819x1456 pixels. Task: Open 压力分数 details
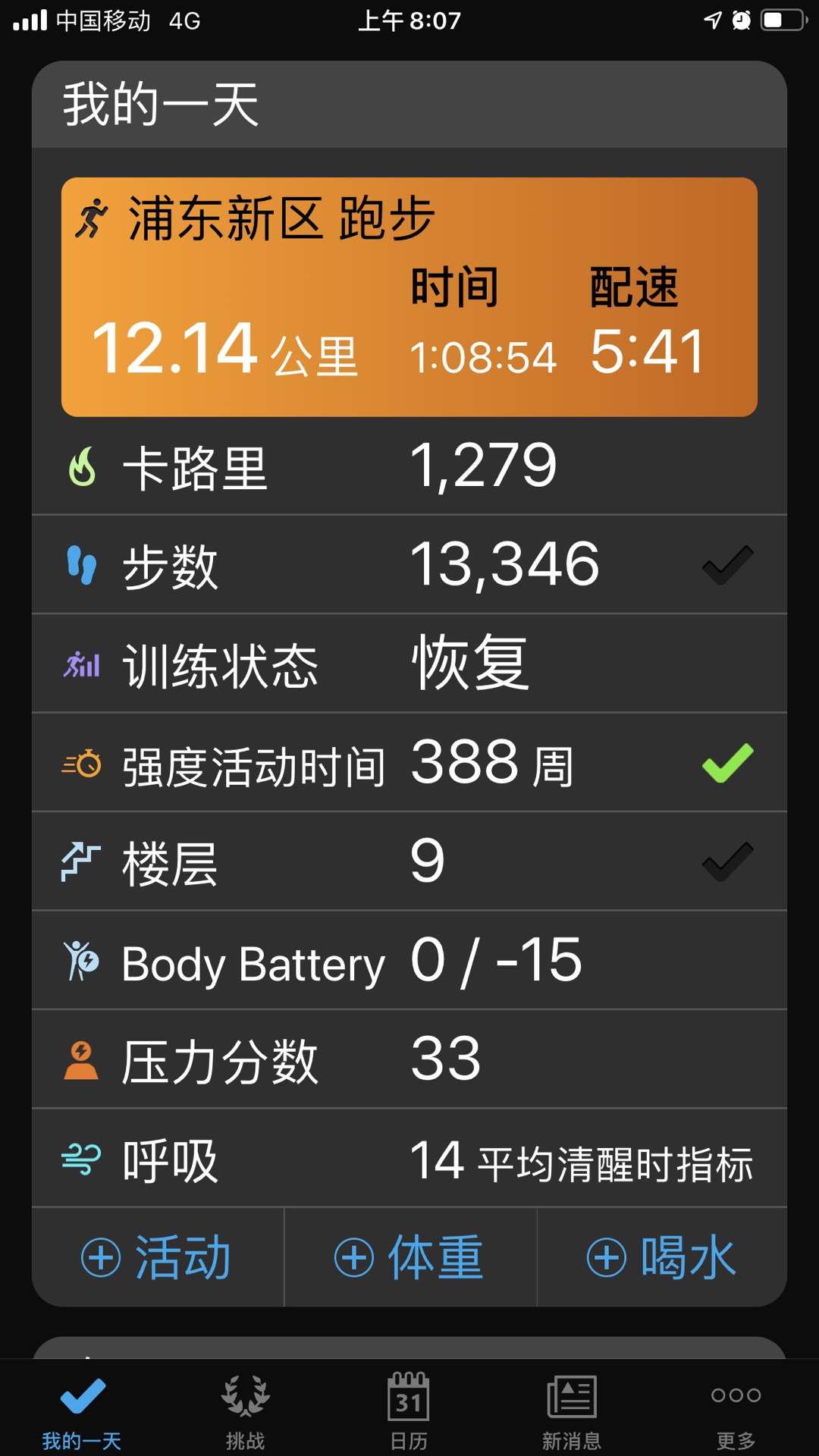click(x=409, y=1059)
